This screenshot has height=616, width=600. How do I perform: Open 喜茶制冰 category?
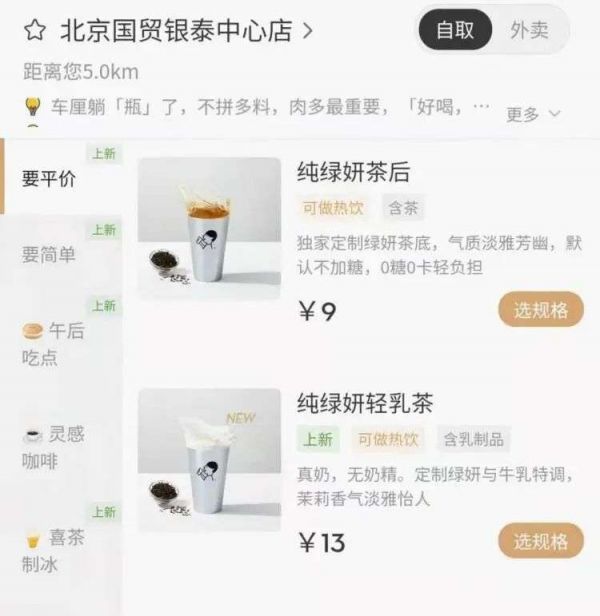(x=54, y=550)
